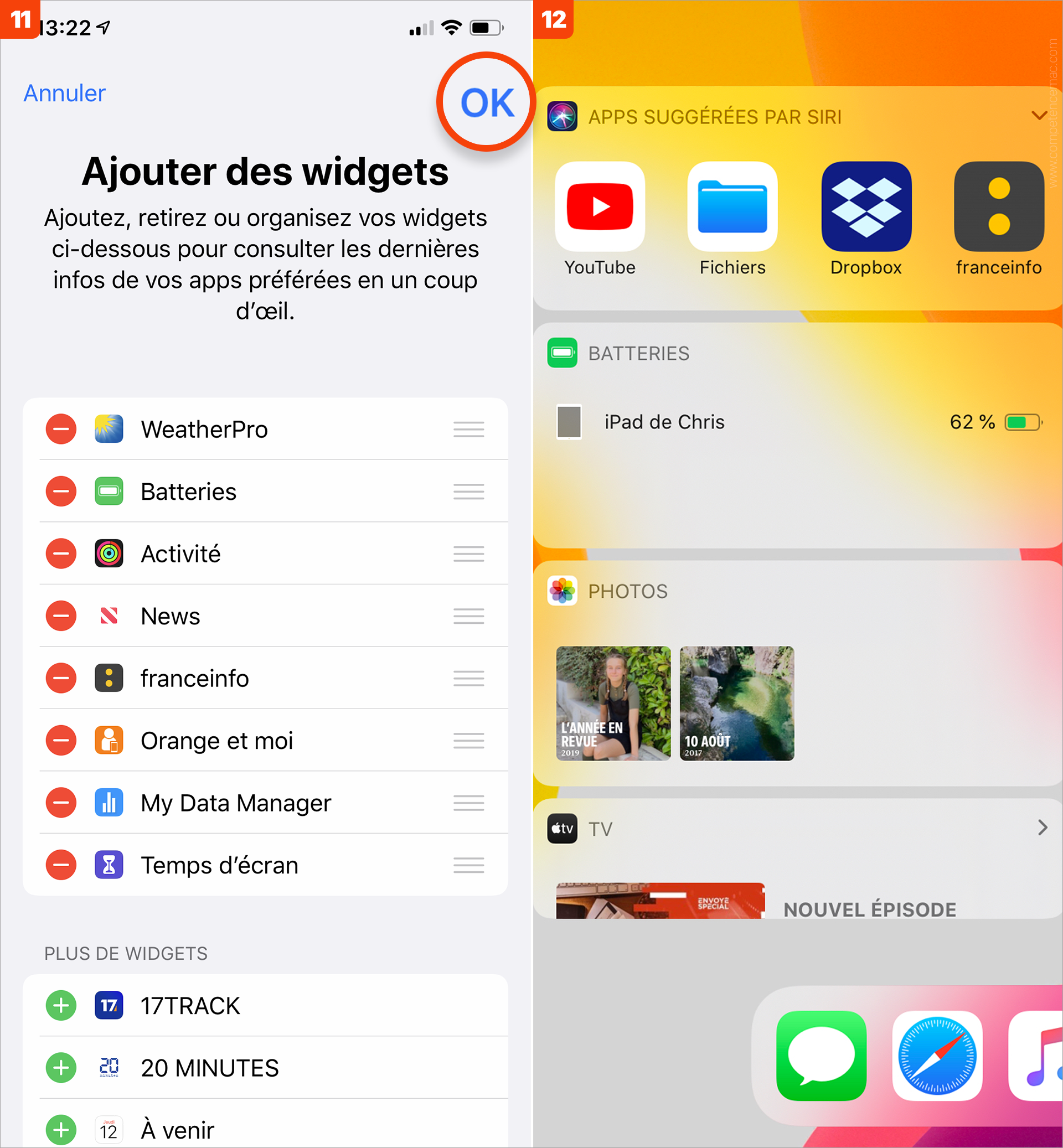Remove the WeatherPro widget
1063x1148 pixels.
(x=61, y=429)
